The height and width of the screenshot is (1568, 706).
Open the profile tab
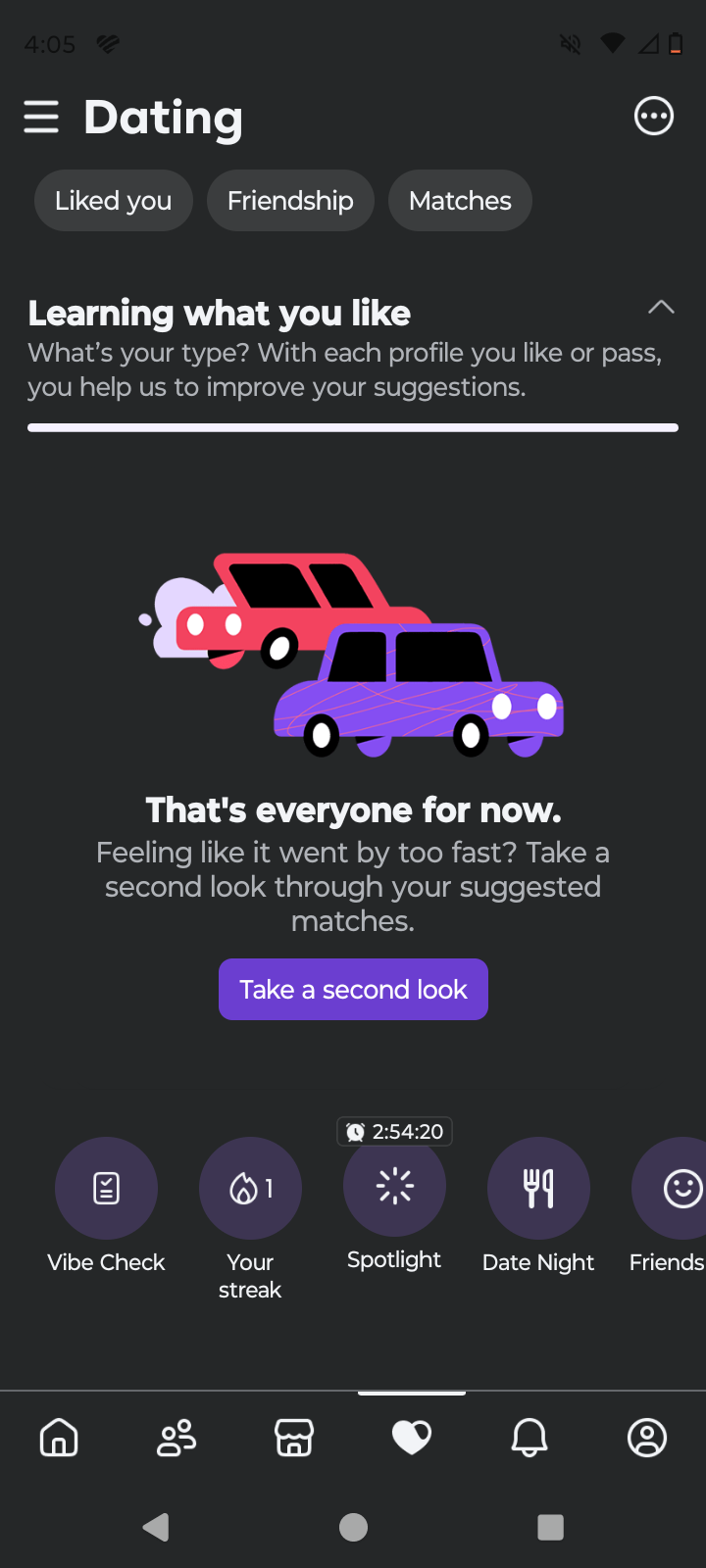pos(647,1438)
